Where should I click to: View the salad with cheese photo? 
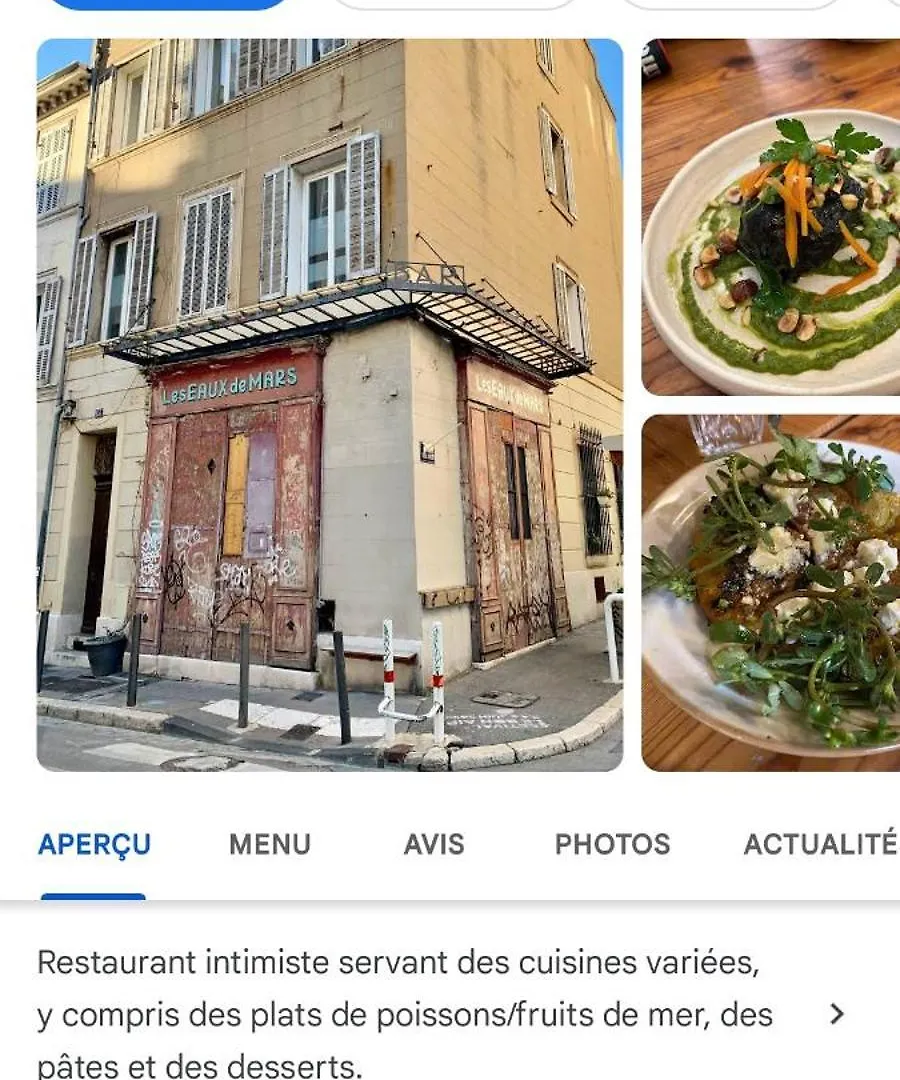pos(771,592)
